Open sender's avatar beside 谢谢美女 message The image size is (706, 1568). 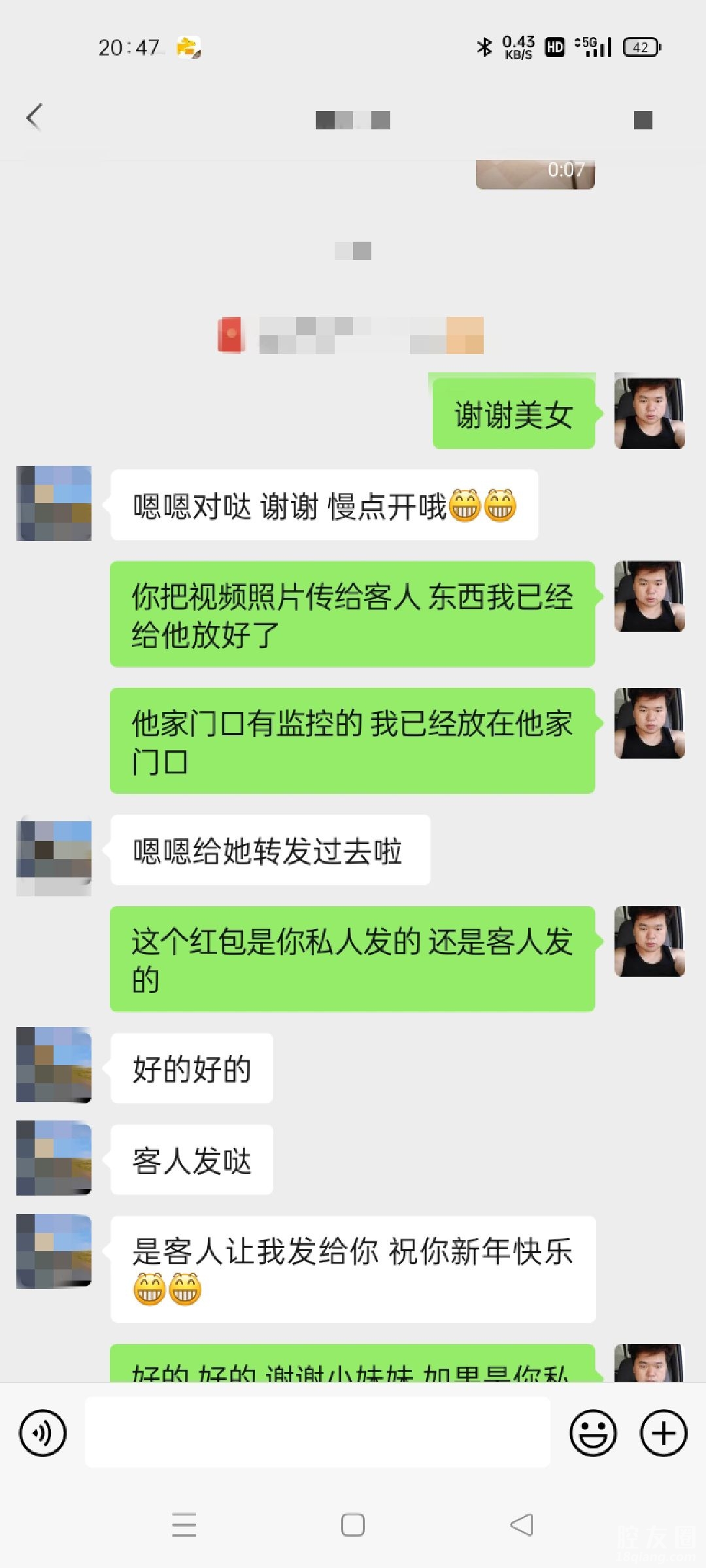pos(649,413)
